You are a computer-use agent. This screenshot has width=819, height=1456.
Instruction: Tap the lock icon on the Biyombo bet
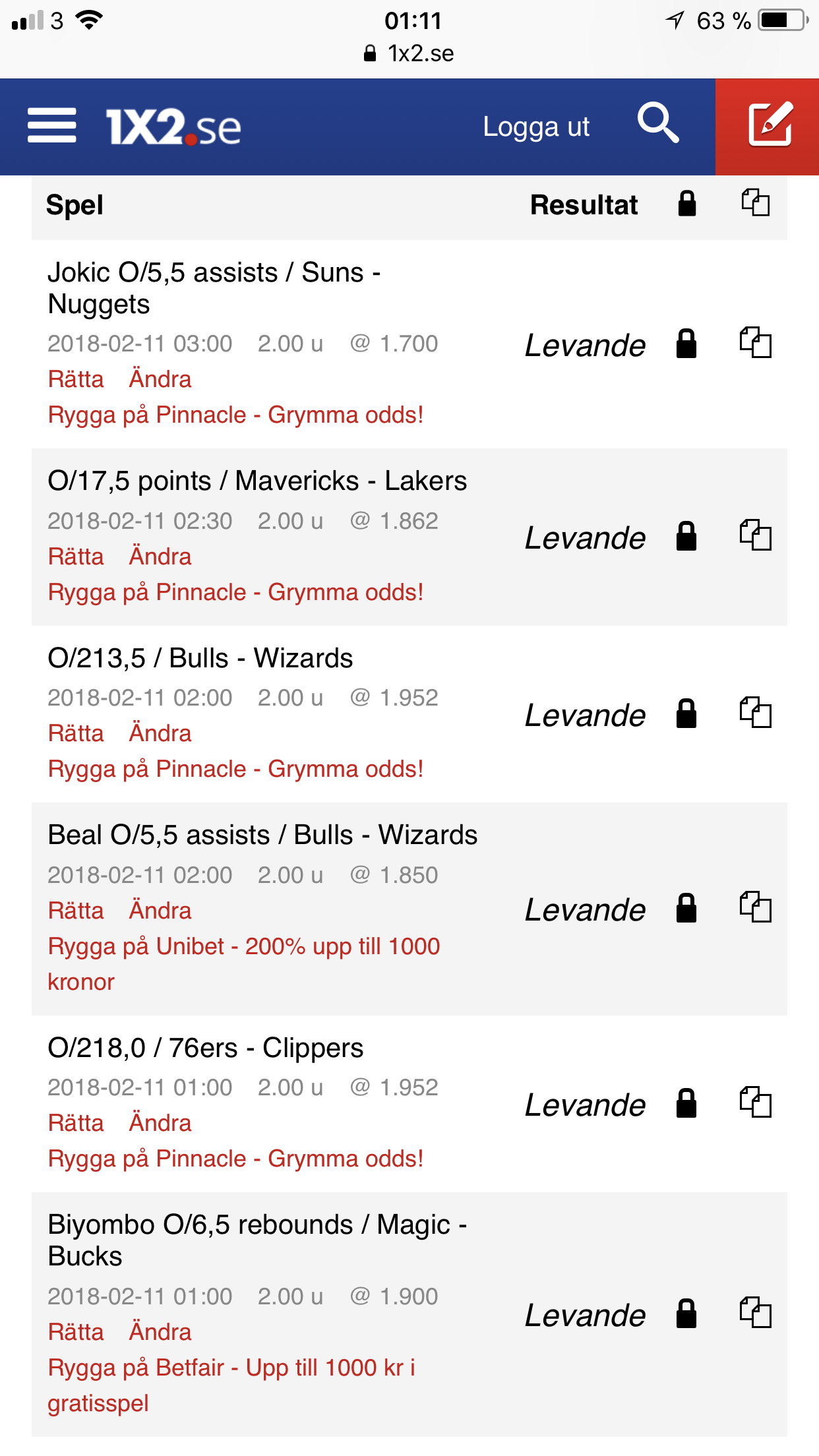pos(686,1314)
